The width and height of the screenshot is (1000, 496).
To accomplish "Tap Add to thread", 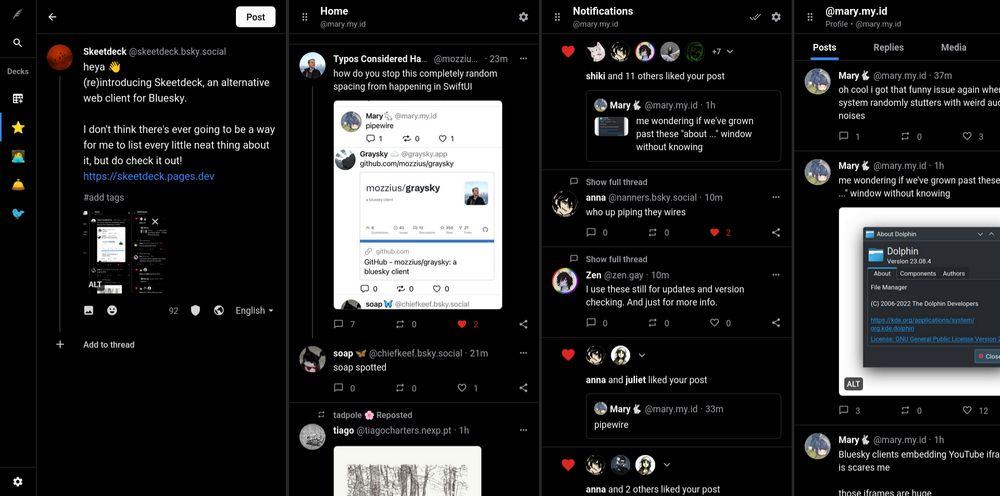I will tap(108, 344).
